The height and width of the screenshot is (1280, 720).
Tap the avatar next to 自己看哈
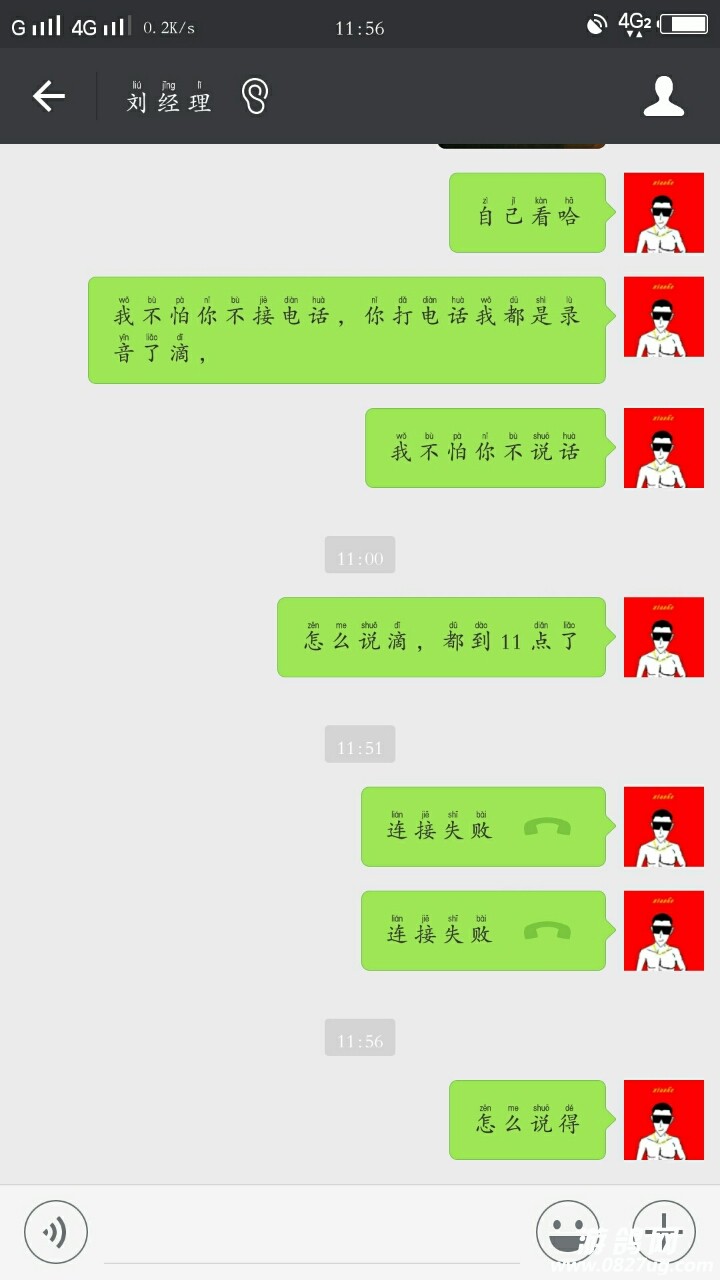[663, 213]
